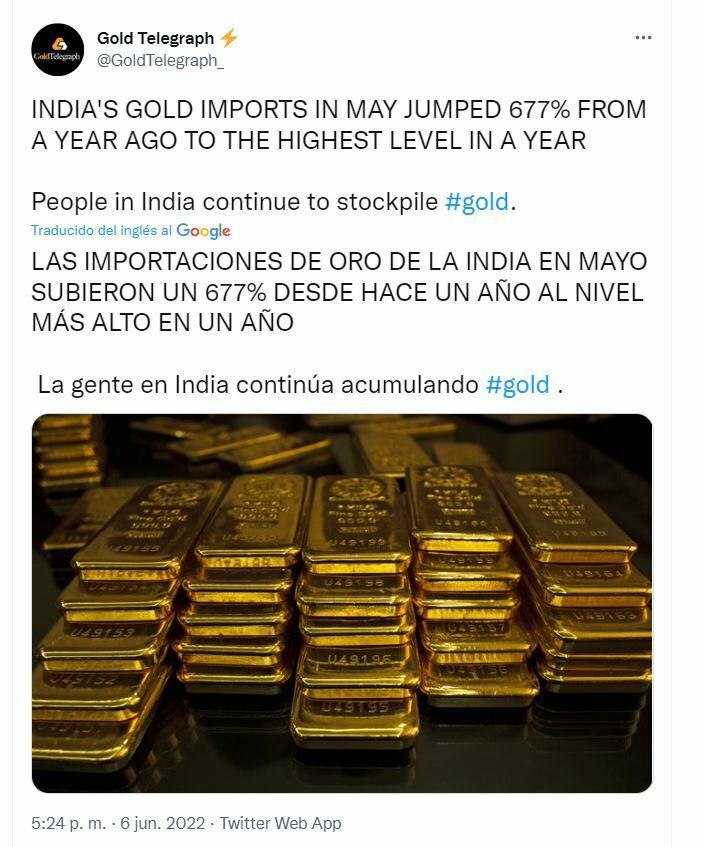Tap the Twitter Web App source link
The image size is (701, 847).
pos(280,823)
